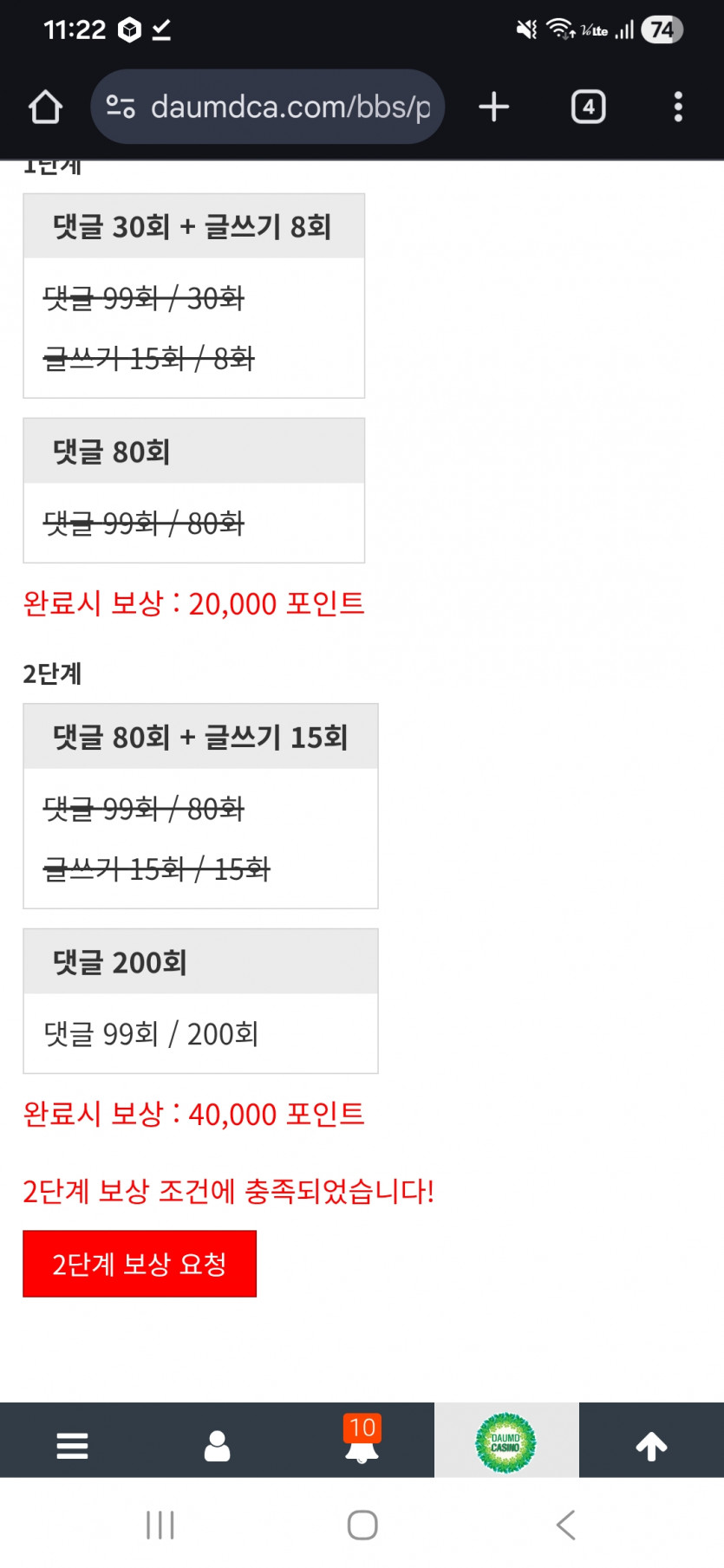Open the browser three-dot overflow menu
The height and width of the screenshot is (1568, 724).
click(x=678, y=107)
